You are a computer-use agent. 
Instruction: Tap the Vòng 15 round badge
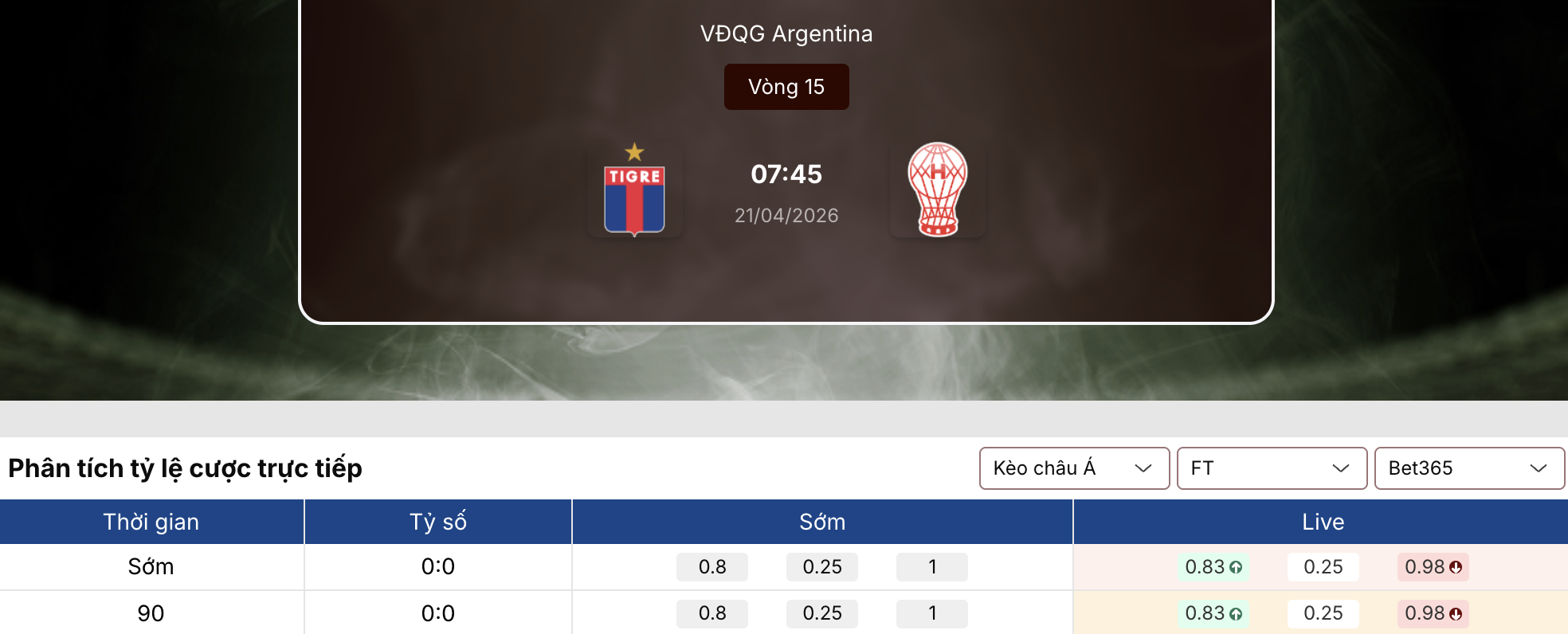click(786, 87)
